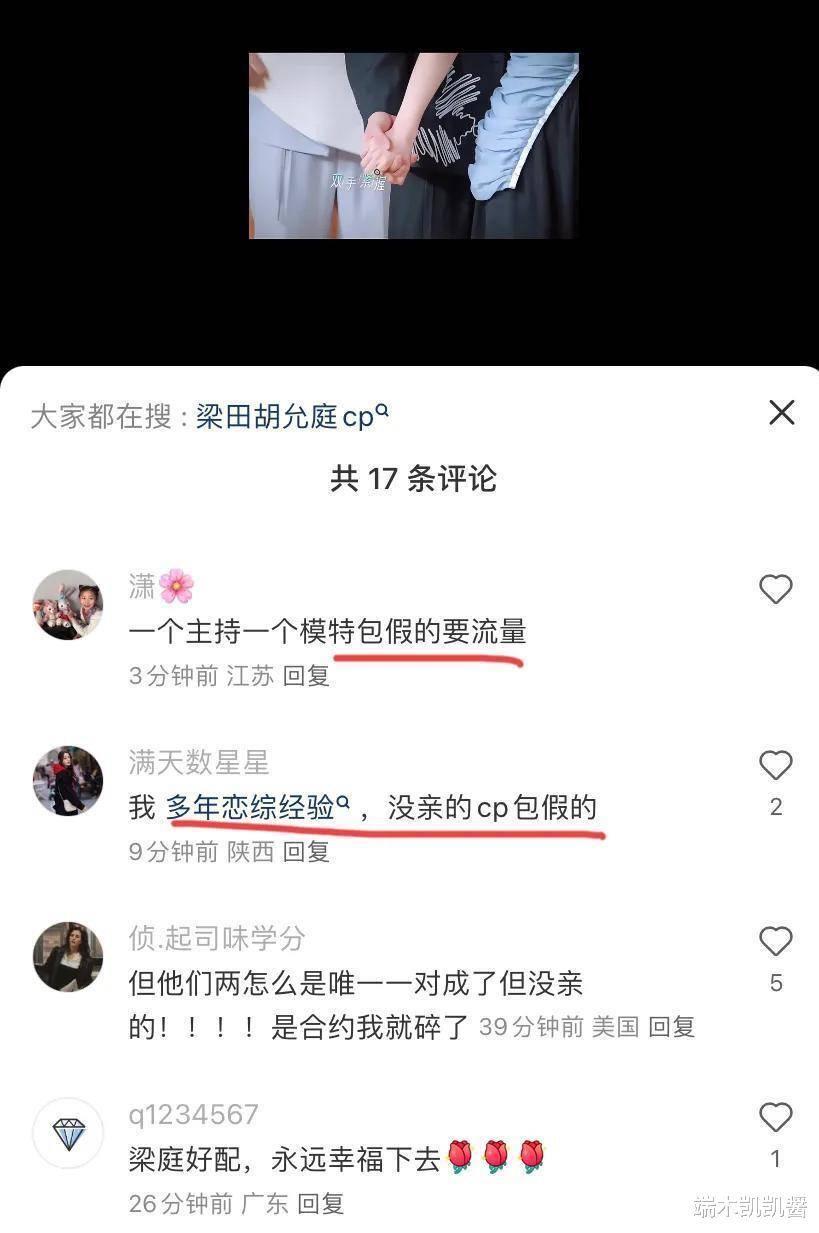Open q1234567's diamond avatar

pos(68,1133)
